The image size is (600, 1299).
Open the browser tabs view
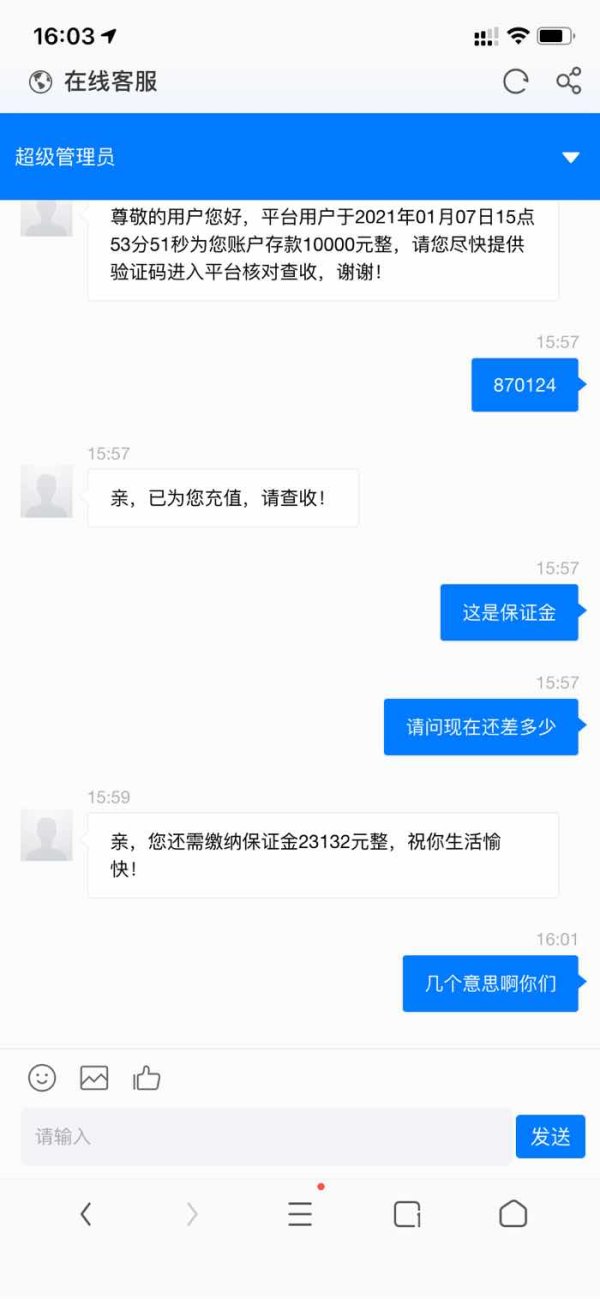coord(406,1214)
